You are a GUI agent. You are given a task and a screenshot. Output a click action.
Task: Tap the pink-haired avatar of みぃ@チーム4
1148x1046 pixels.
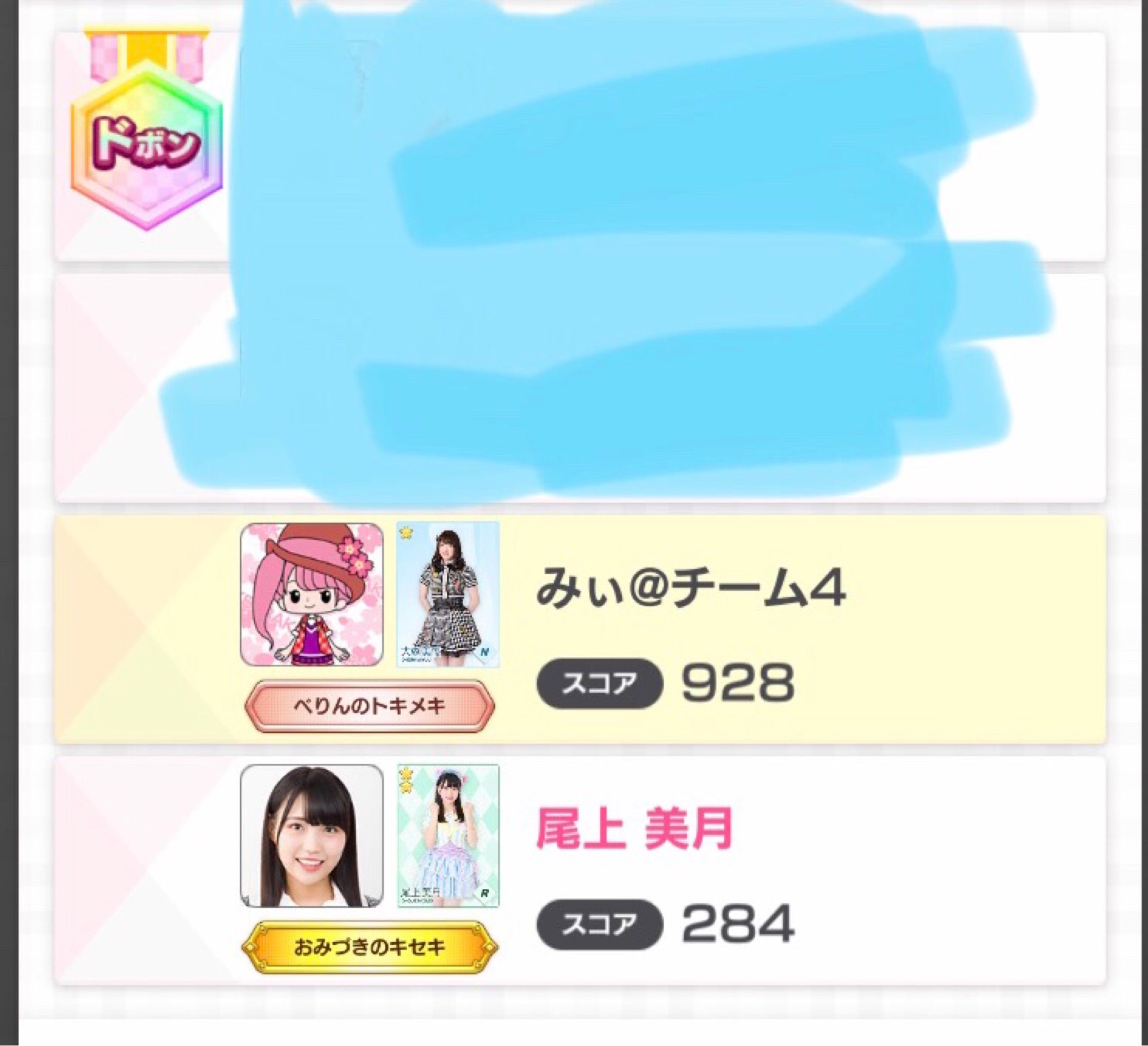tap(312, 595)
